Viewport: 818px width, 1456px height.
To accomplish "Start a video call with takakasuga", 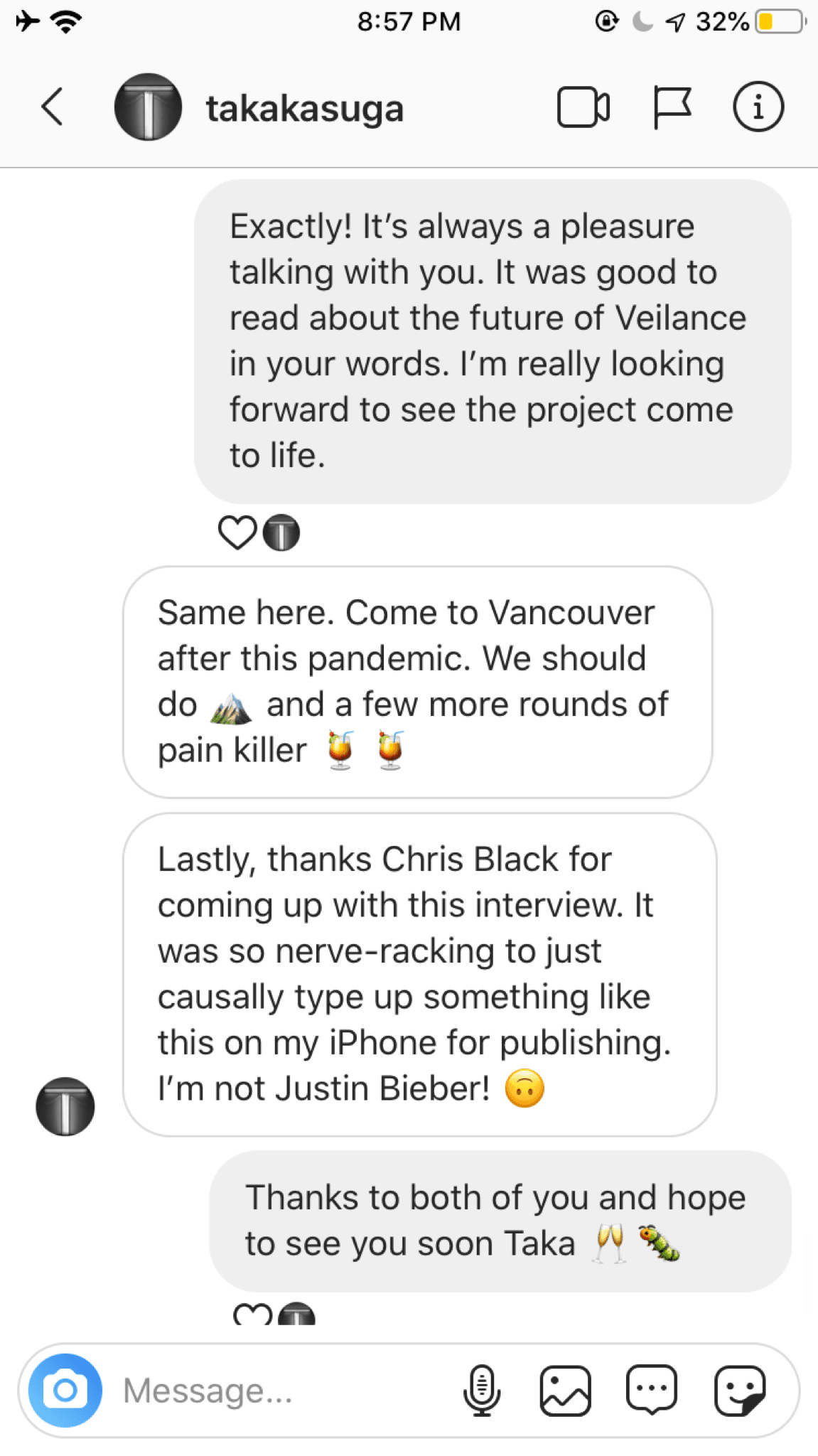I will click(x=583, y=107).
